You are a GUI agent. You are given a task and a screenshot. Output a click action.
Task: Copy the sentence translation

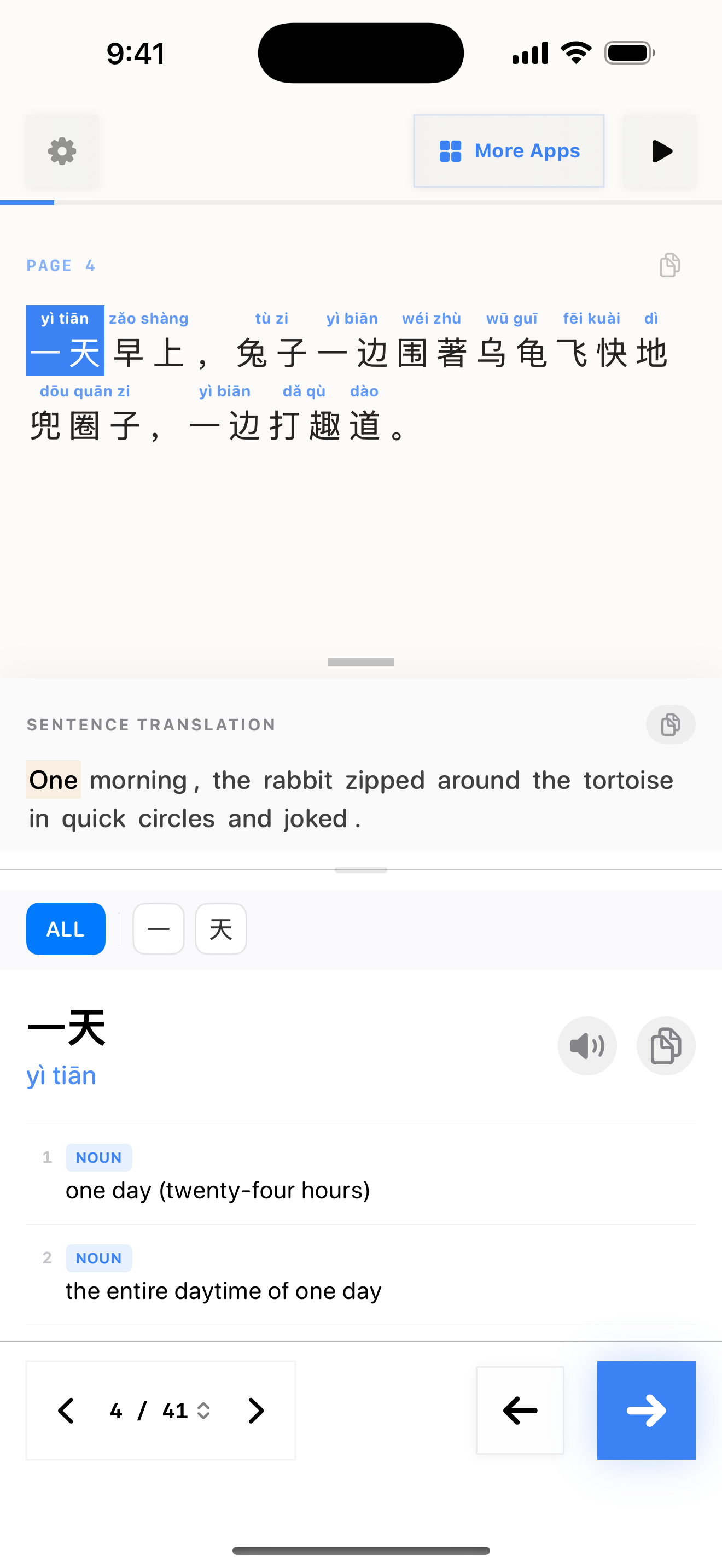(669, 724)
